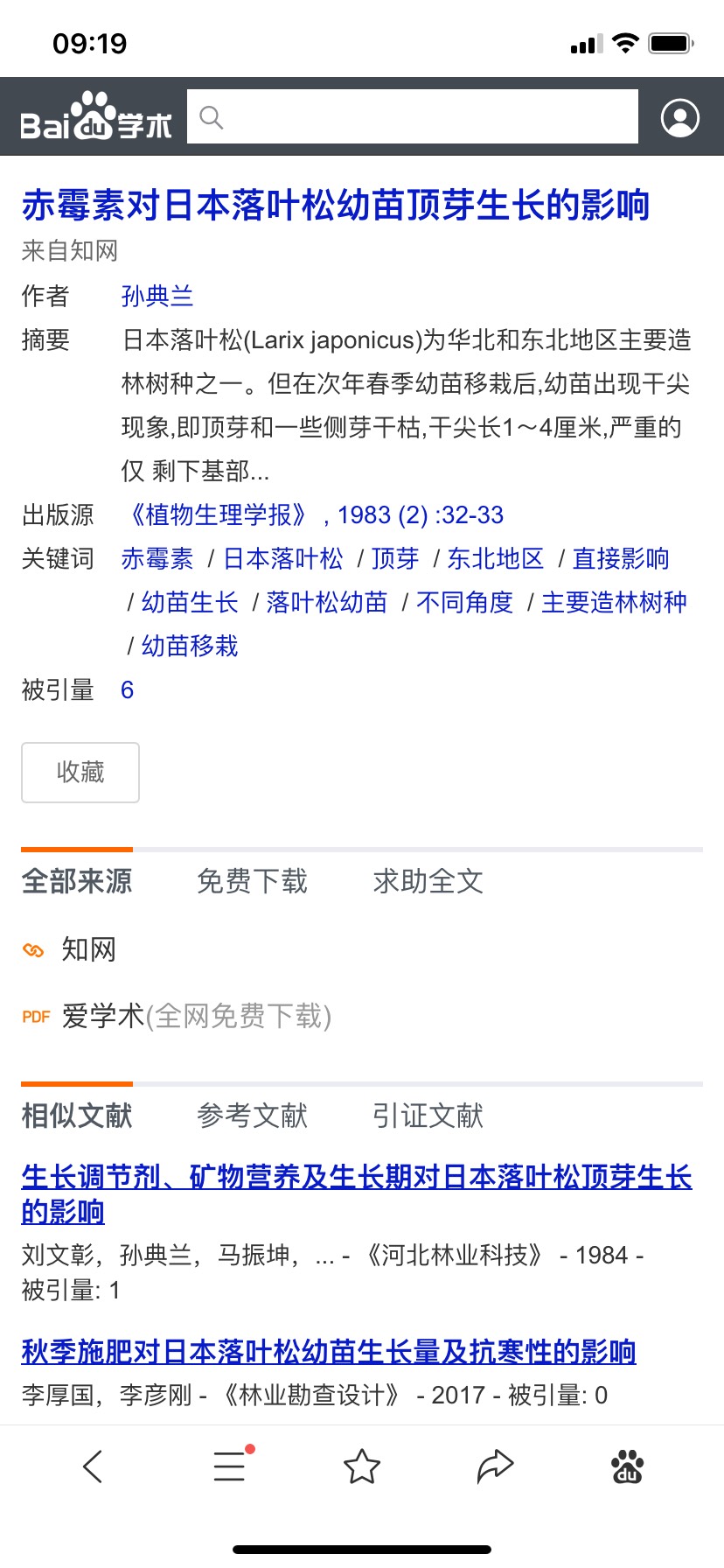This screenshot has height=1568, width=724.
Task: Open the bottom toolbar menu icon
Action: click(x=231, y=1465)
